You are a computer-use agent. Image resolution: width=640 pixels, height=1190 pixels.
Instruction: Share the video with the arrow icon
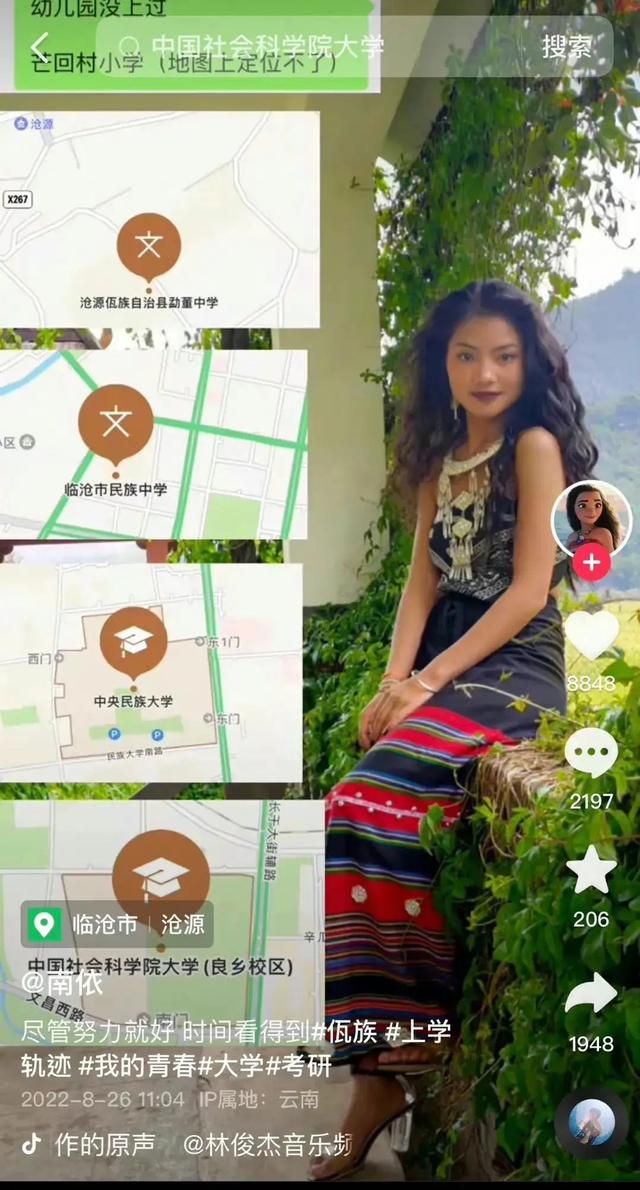tap(591, 993)
